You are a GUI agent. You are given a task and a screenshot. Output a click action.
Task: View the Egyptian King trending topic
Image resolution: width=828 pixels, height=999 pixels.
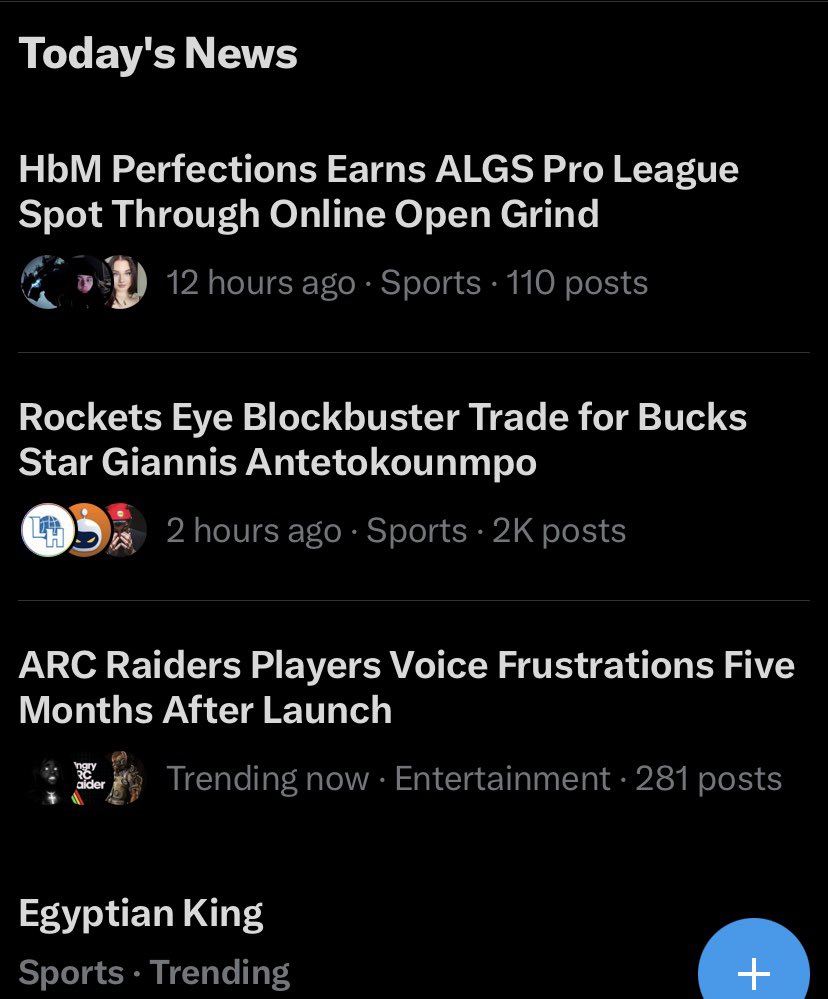(141, 914)
